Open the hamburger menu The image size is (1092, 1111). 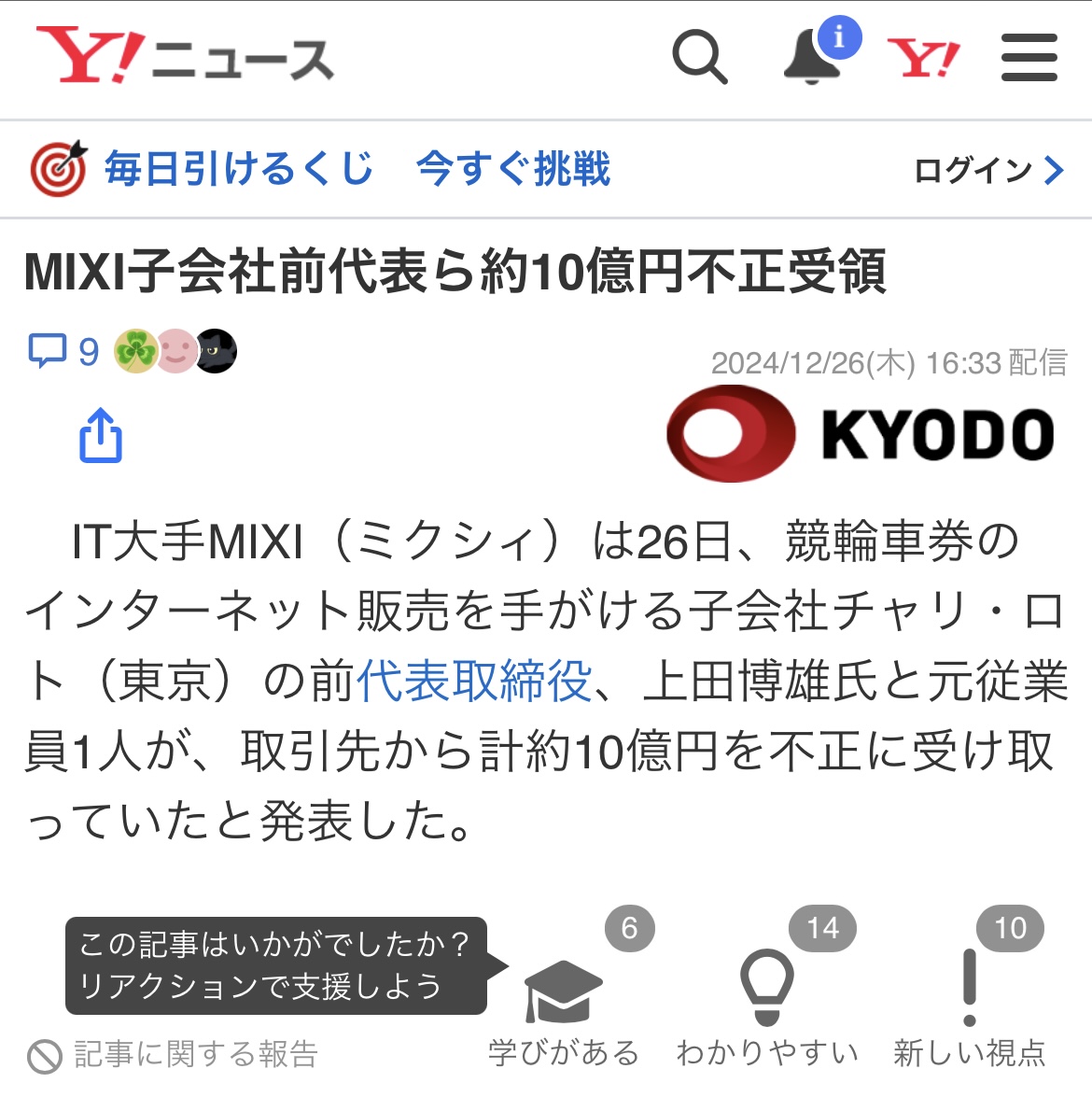coord(1029,58)
